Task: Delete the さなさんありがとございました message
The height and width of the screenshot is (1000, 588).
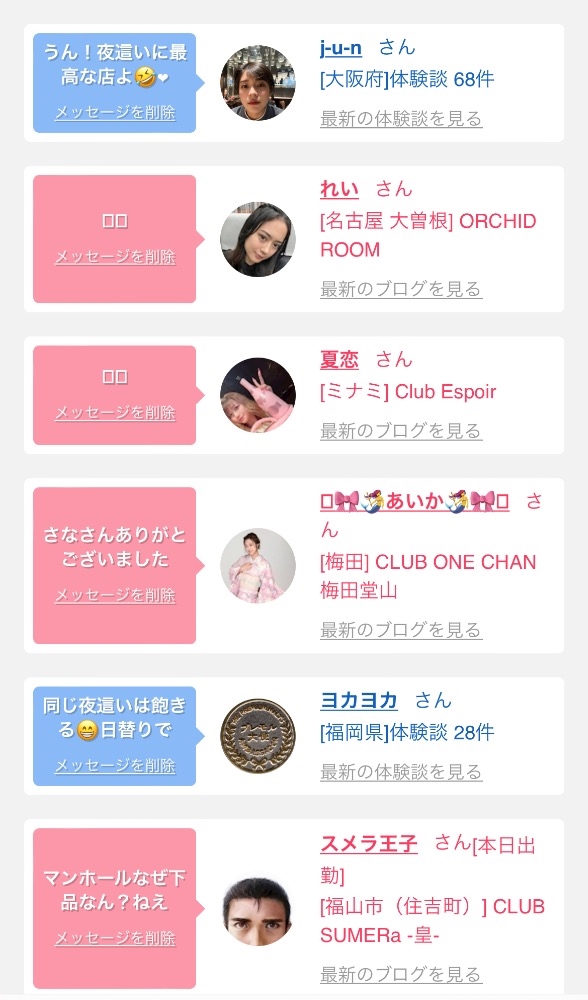Action: [115, 596]
